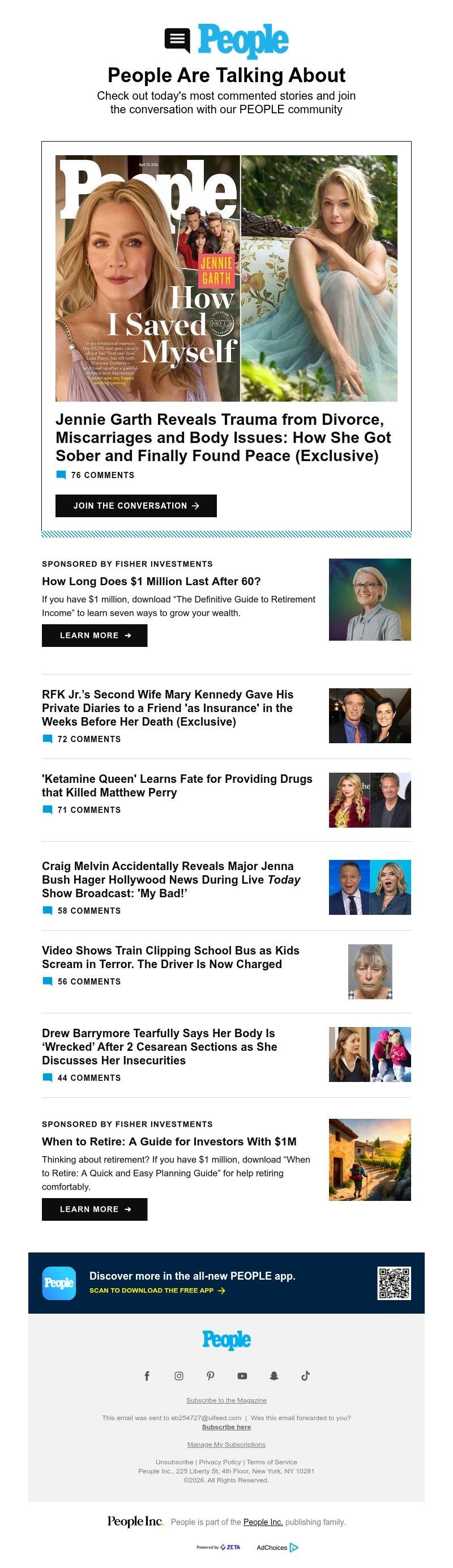Image resolution: width=453 pixels, height=1568 pixels.
Task: Open People's TikTok icon
Action: tap(305, 1375)
